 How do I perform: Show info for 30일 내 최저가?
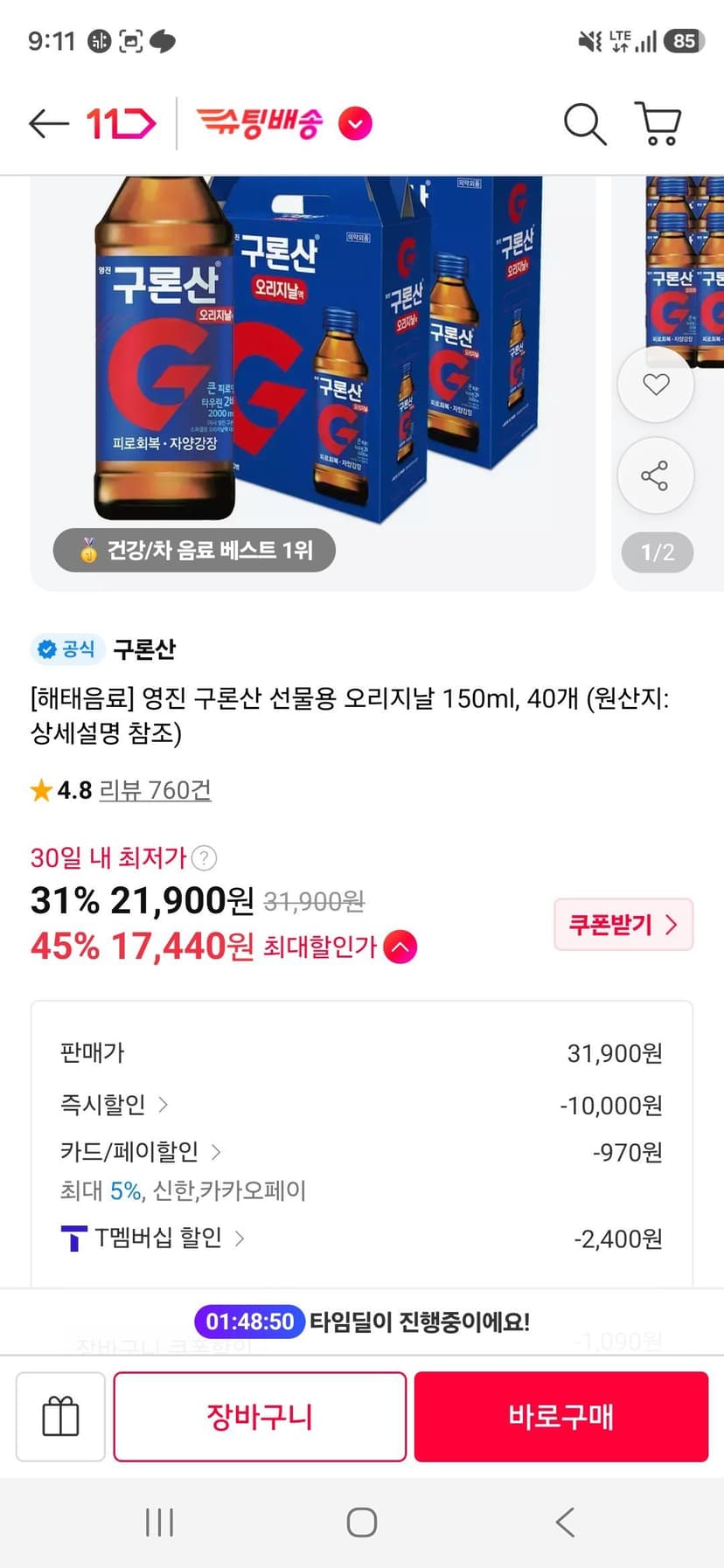[x=204, y=858]
